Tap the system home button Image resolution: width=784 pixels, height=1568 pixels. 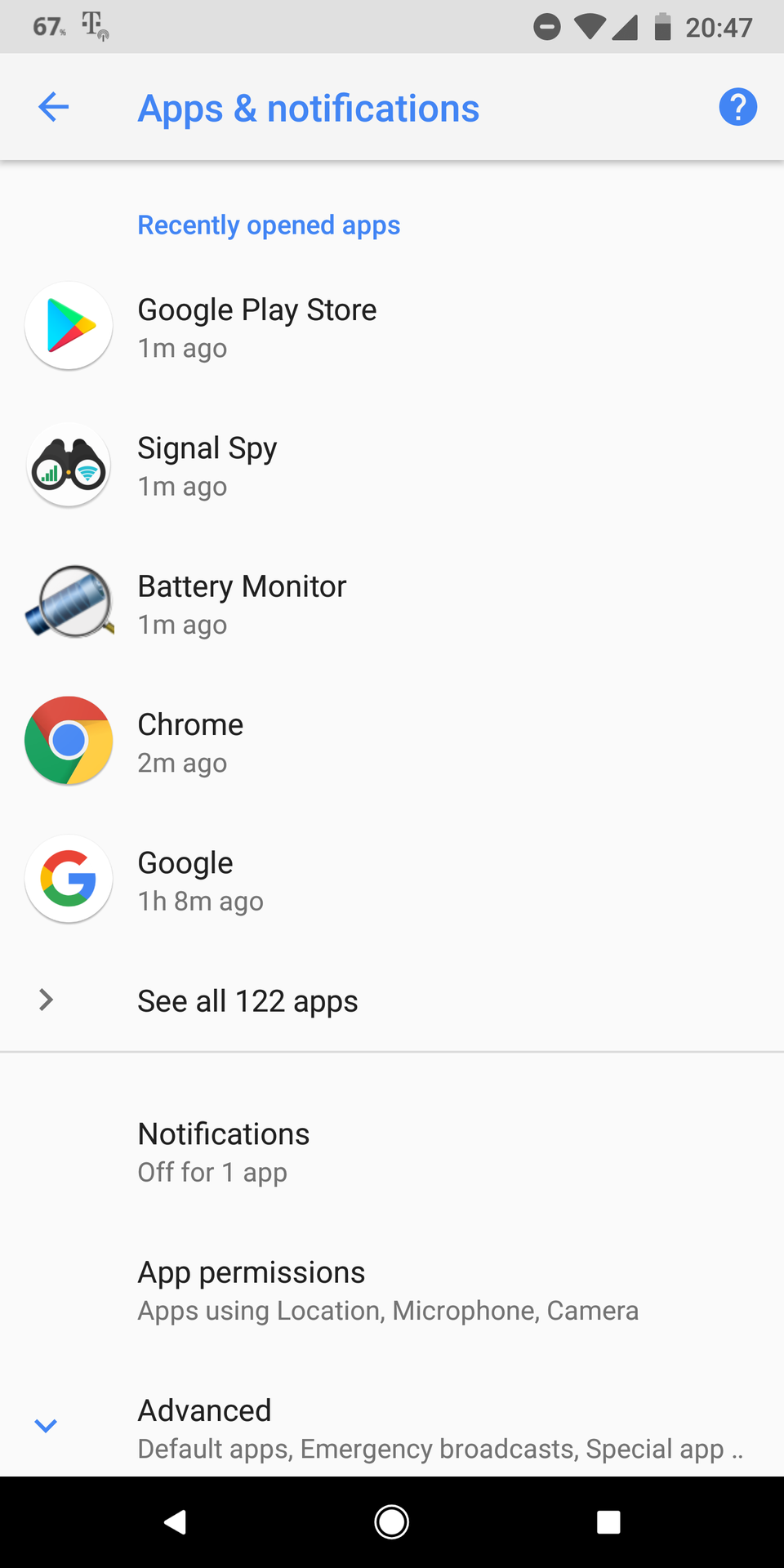coord(392,1522)
